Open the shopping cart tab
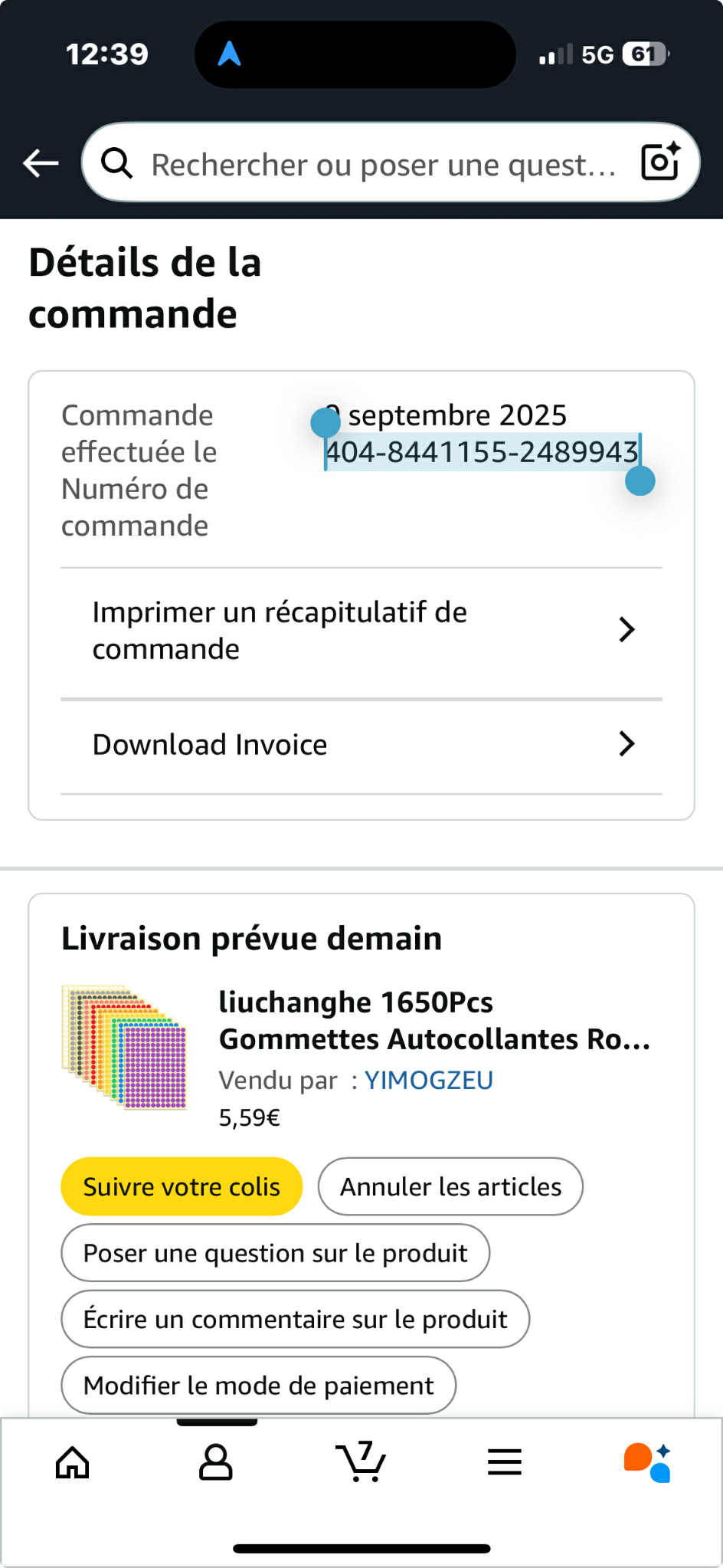The image size is (723, 1568). (x=360, y=1462)
